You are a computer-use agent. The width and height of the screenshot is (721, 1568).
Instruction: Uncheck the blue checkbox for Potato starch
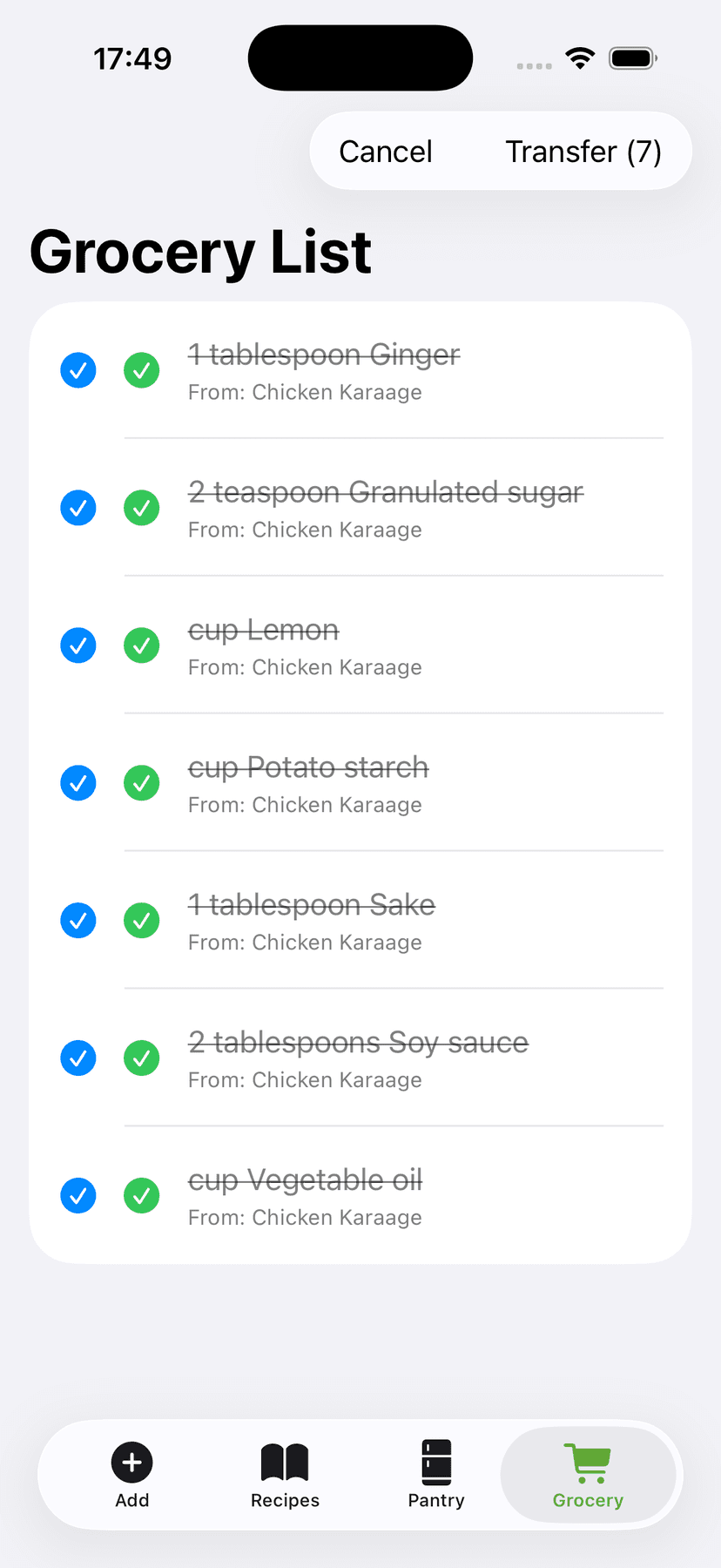[x=77, y=782]
